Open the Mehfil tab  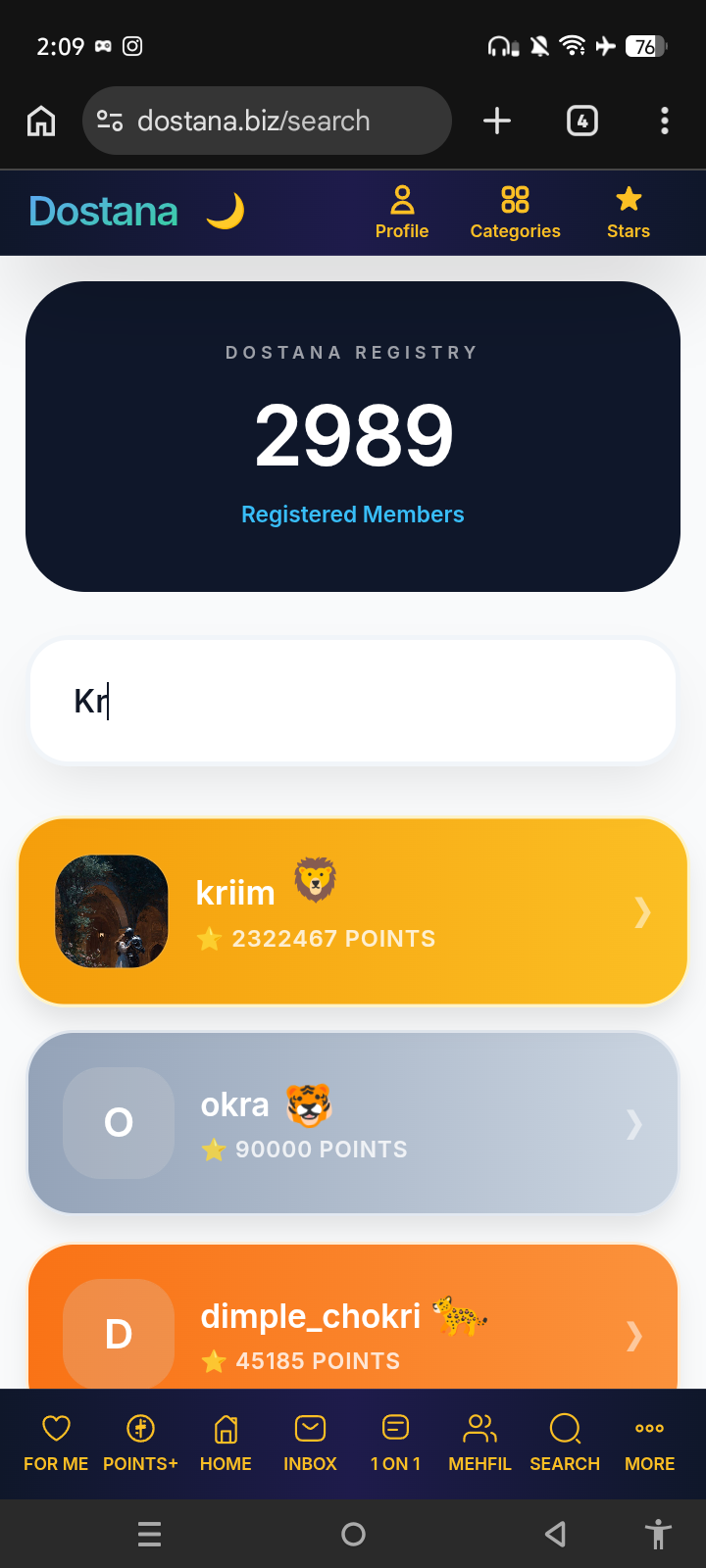pyautogui.click(x=479, y=1443)
